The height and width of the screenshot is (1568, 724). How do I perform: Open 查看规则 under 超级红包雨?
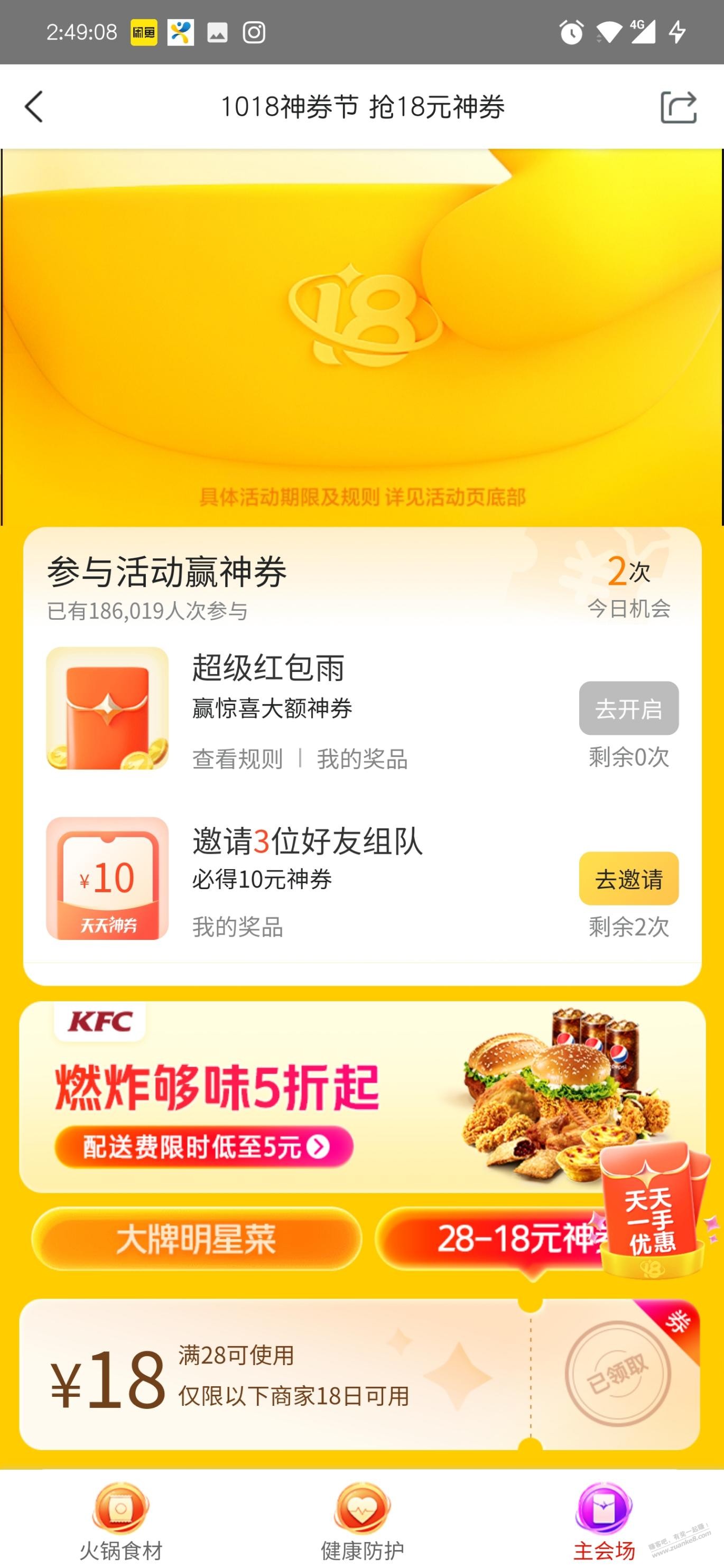(237, 759)
